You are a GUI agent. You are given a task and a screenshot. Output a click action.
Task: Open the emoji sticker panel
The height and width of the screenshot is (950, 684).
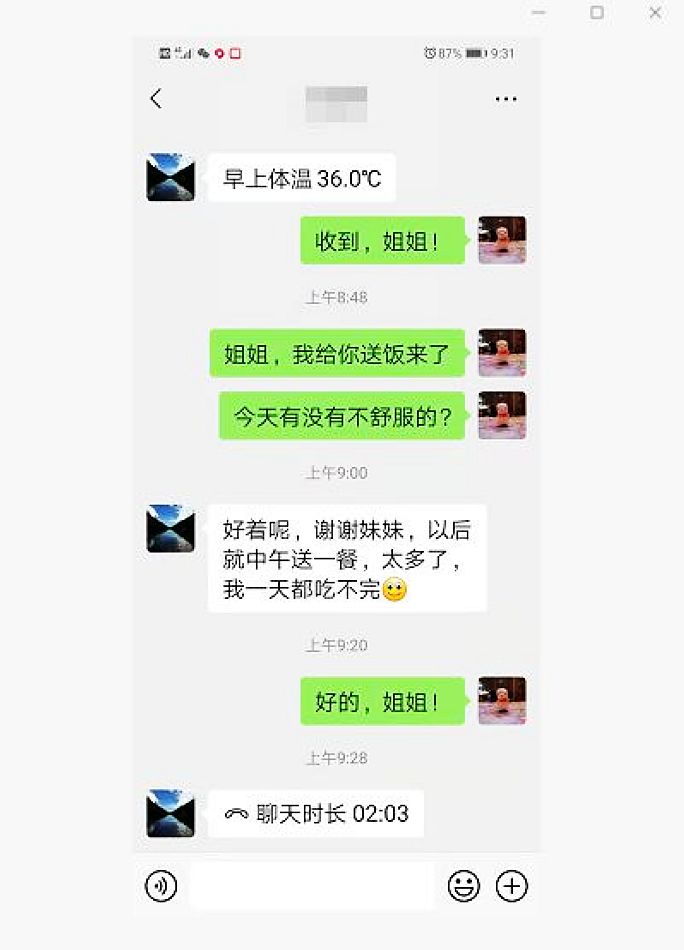[463, 886]
